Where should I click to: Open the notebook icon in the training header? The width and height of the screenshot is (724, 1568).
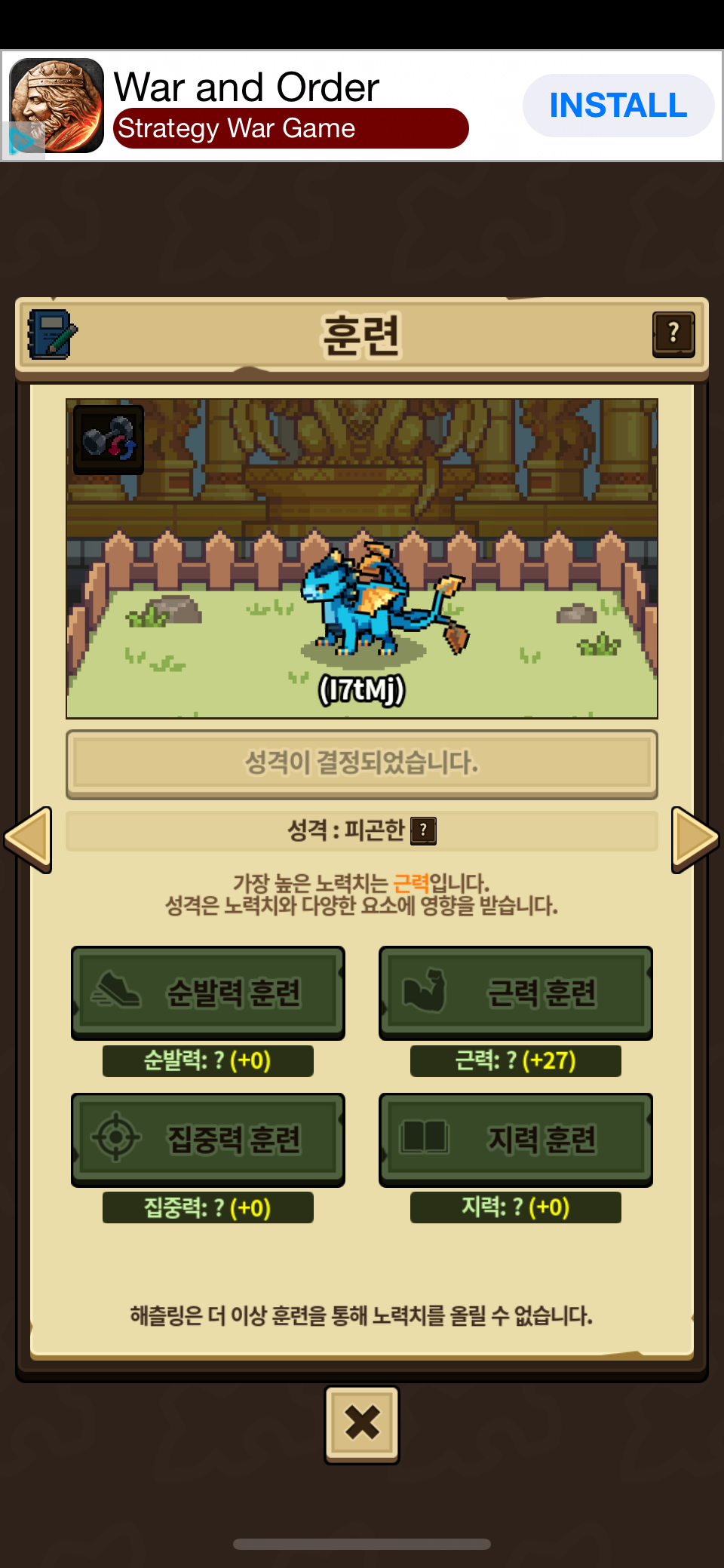[x=51, y=334]
